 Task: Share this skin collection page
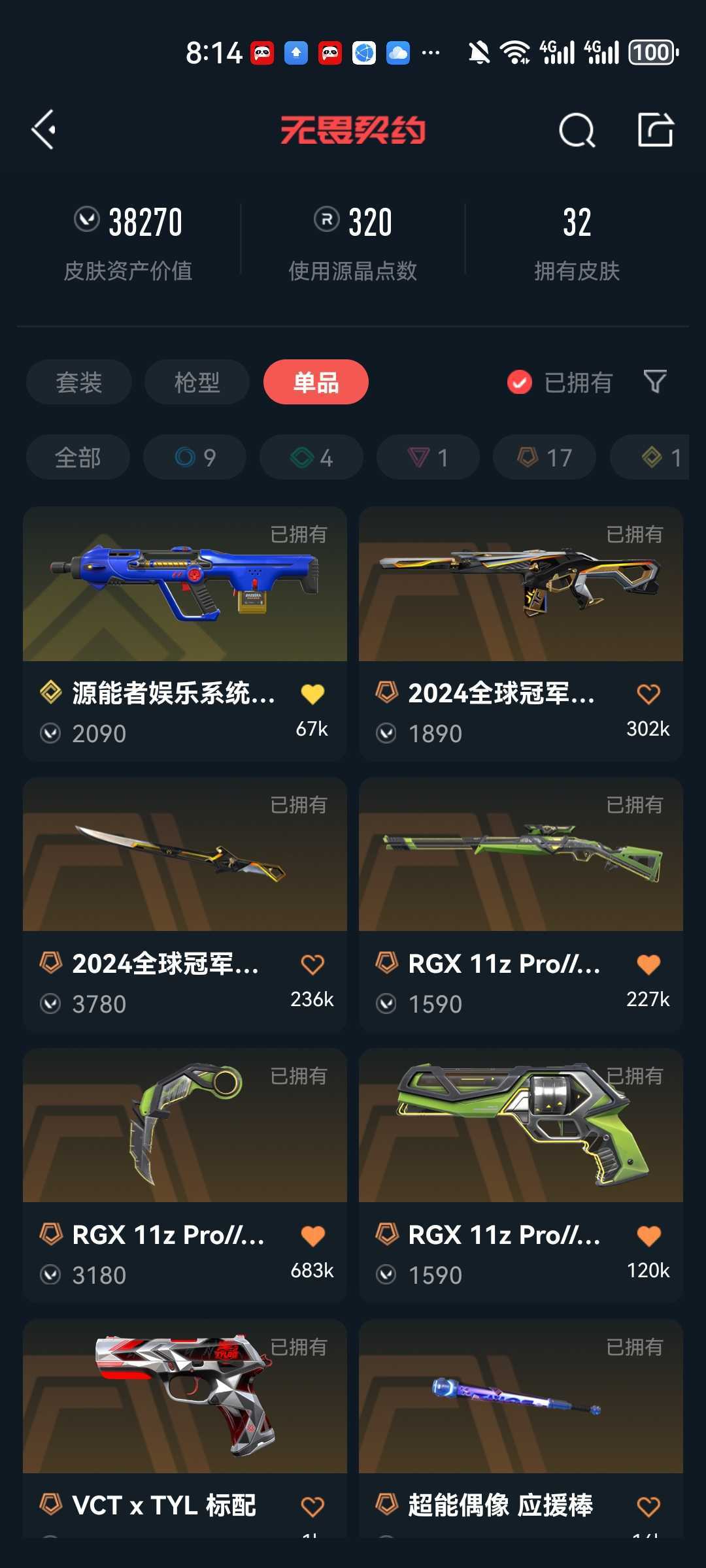[656, 129]
